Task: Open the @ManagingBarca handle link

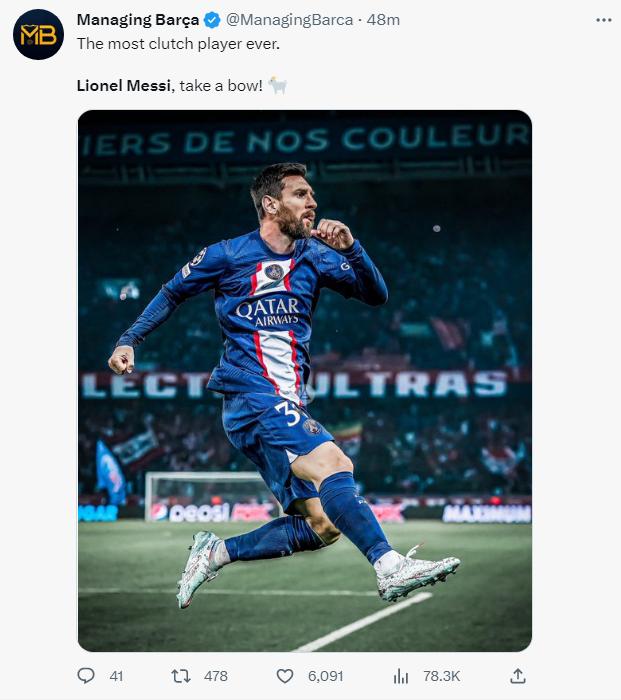Action: [x=290, y=20]
